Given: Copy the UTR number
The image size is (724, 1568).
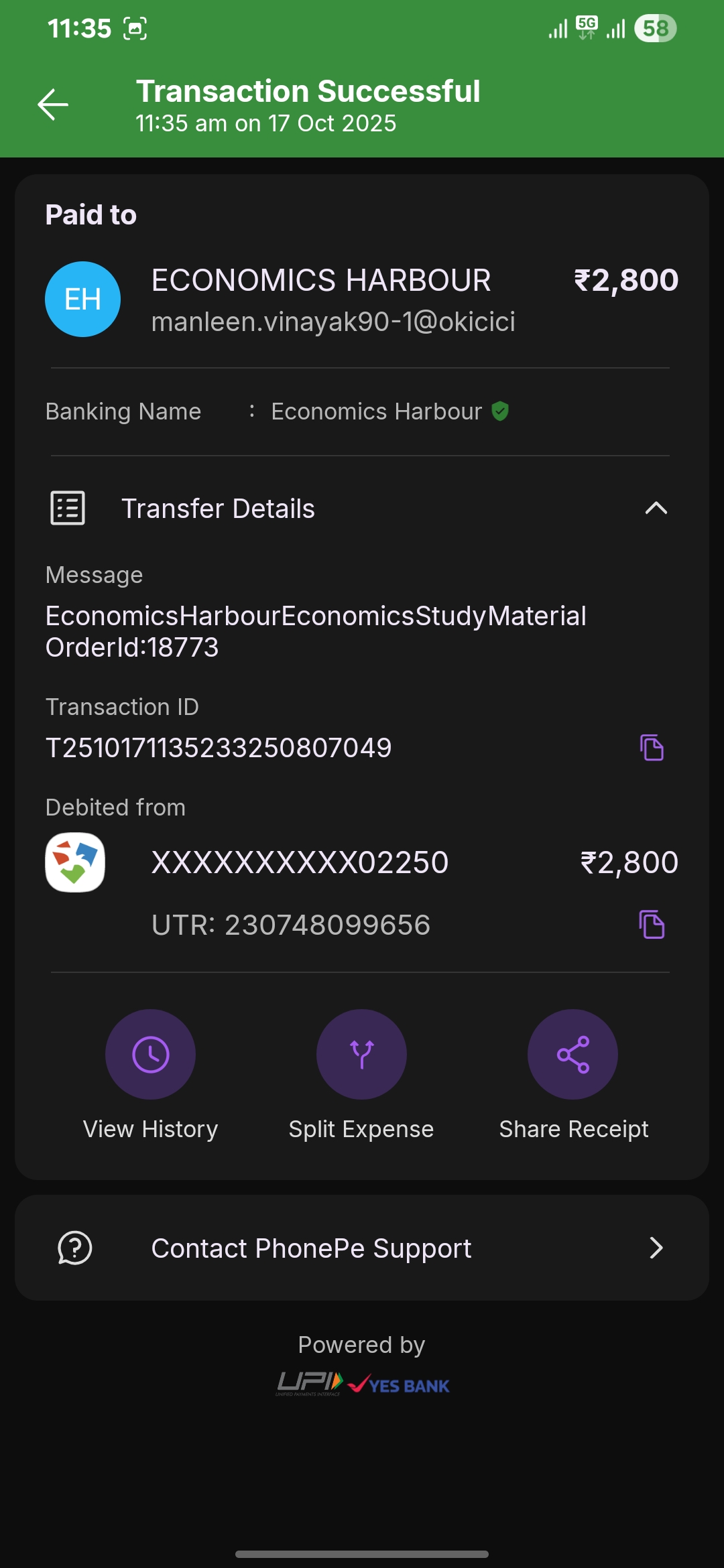Looking at the screenshot, I should tap(652, 925).
